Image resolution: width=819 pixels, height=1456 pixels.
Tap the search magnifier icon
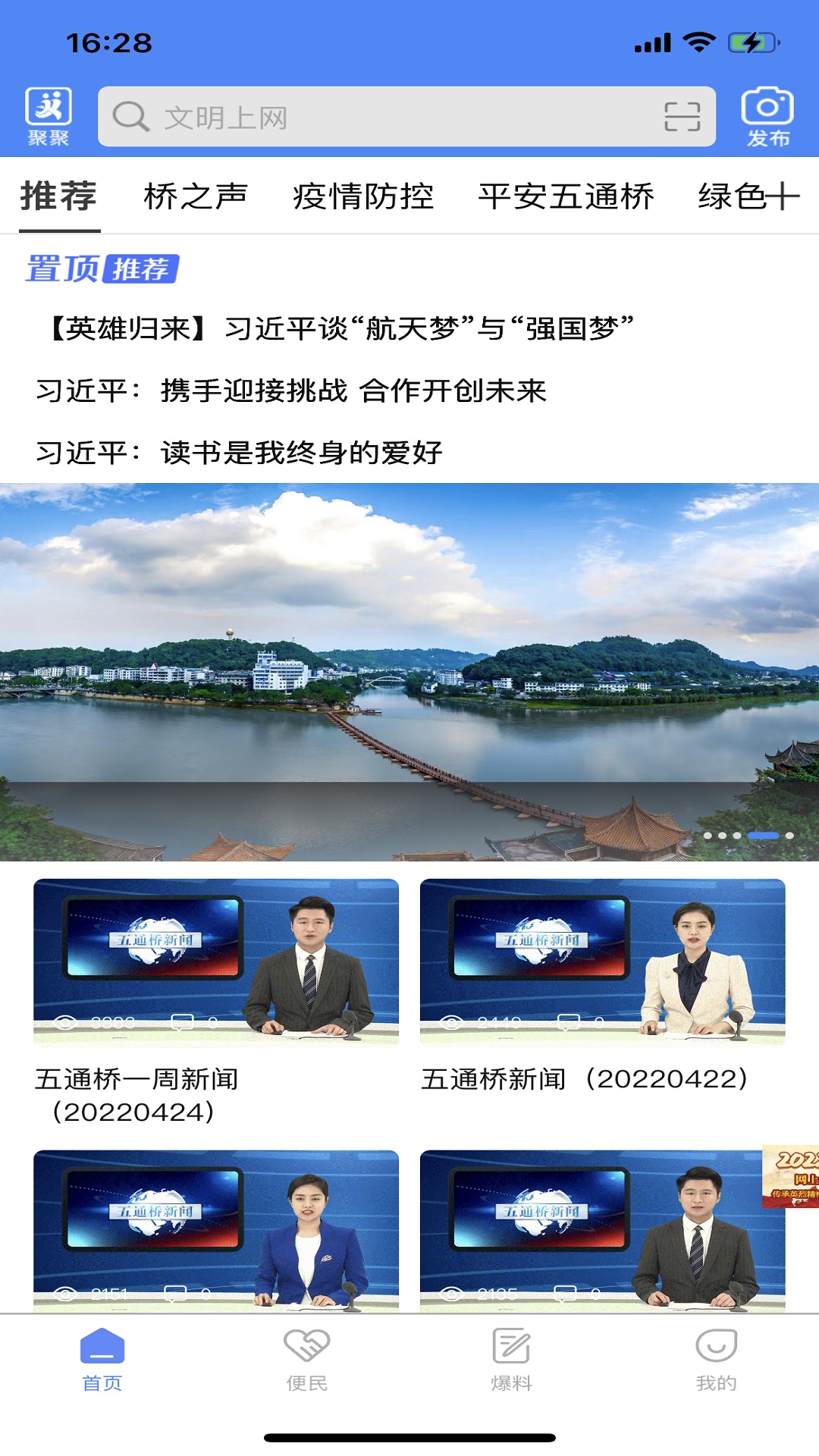tap(133, 118)
